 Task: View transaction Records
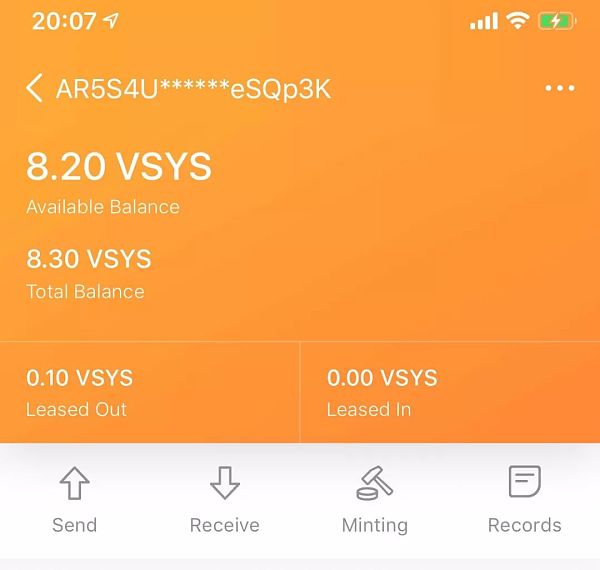(524, 500)
